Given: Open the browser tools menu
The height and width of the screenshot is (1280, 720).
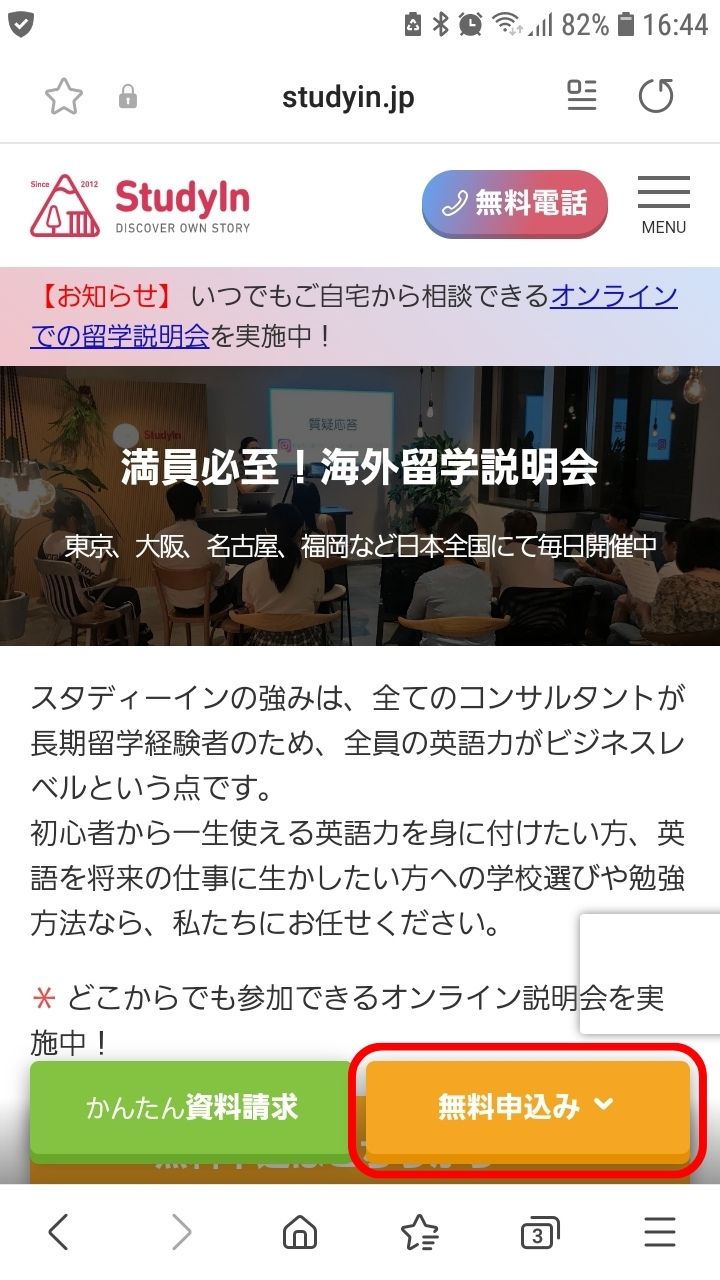Looking at the screenshot, I should click(x=660, y=1233).
